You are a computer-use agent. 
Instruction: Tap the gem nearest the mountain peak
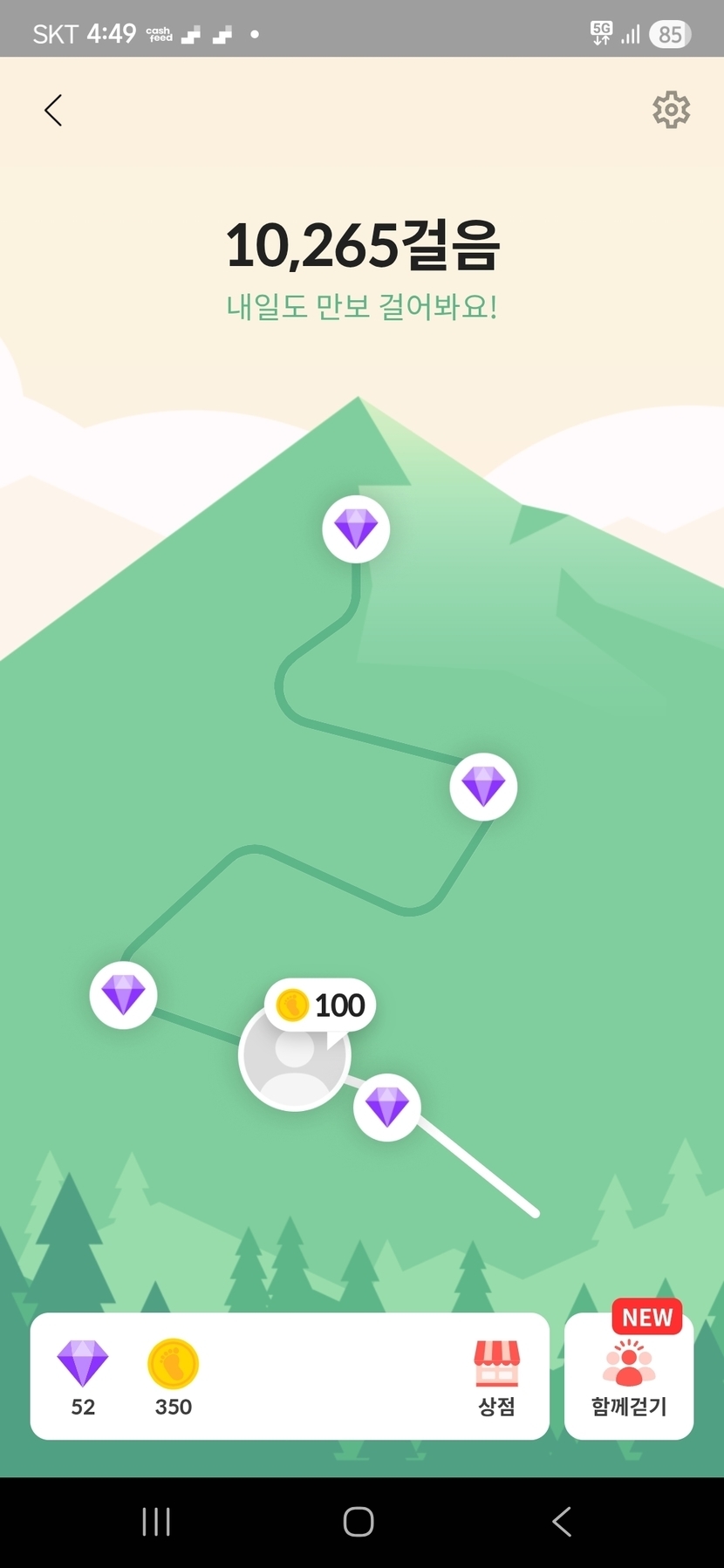tap(356, 529)
